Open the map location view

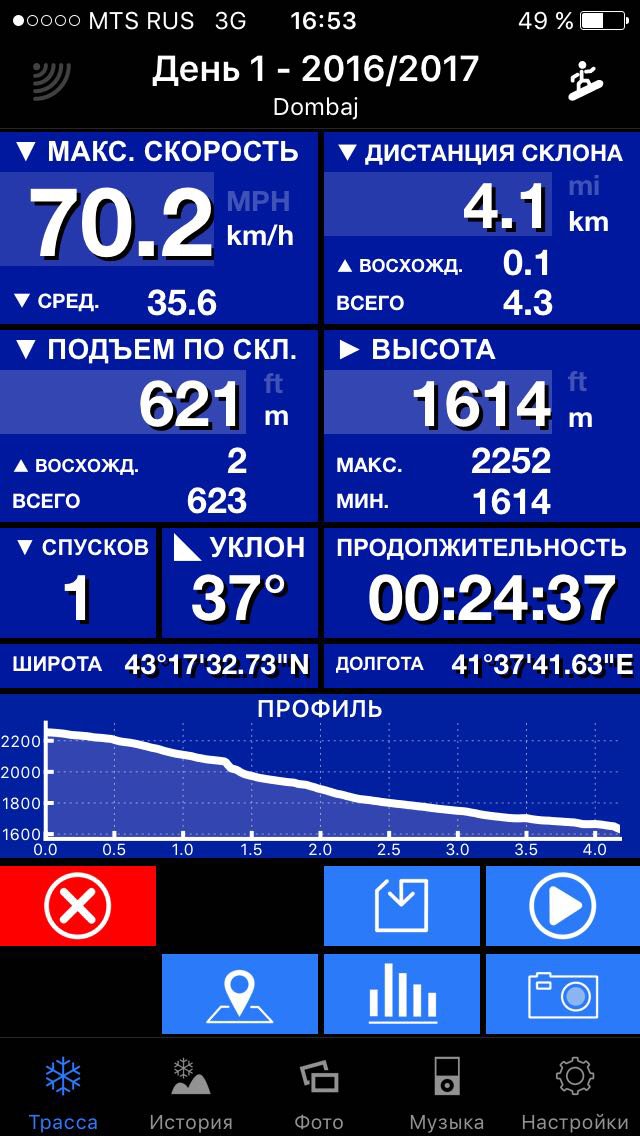tap(240, 994)
